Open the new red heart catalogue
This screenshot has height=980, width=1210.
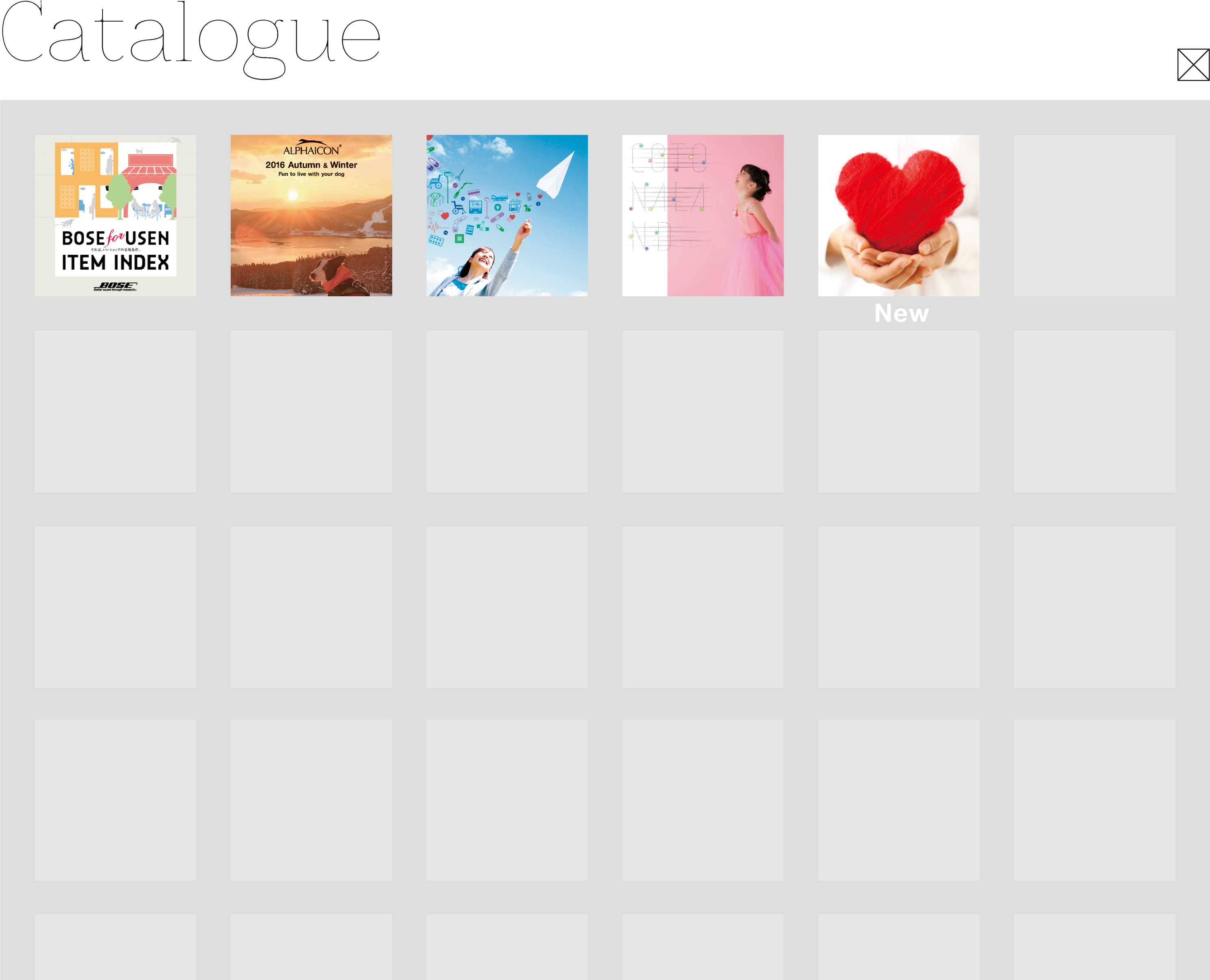pyautogui.click(x=898, y=215)
